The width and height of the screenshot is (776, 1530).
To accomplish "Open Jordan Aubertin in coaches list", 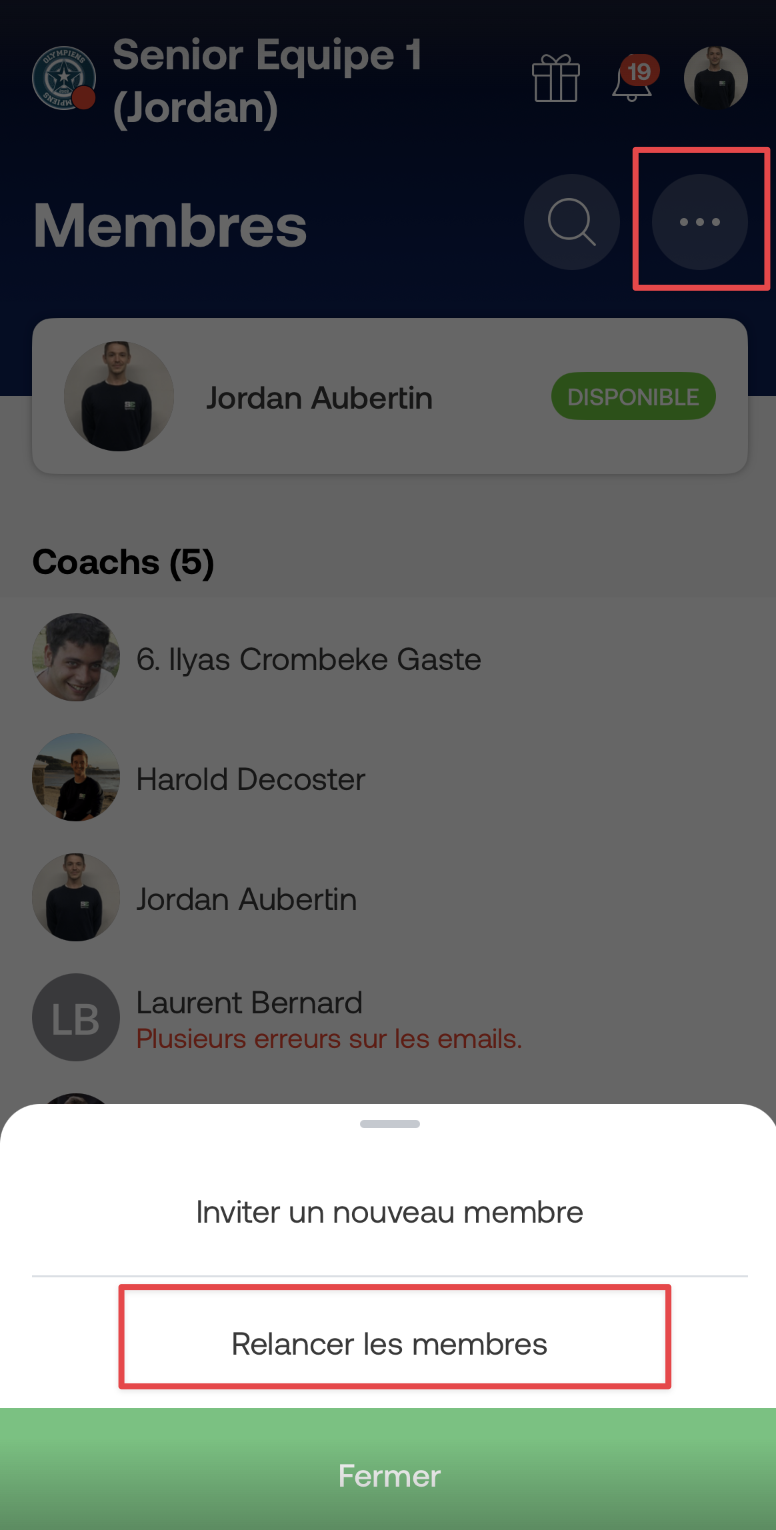I will [246, 899].
